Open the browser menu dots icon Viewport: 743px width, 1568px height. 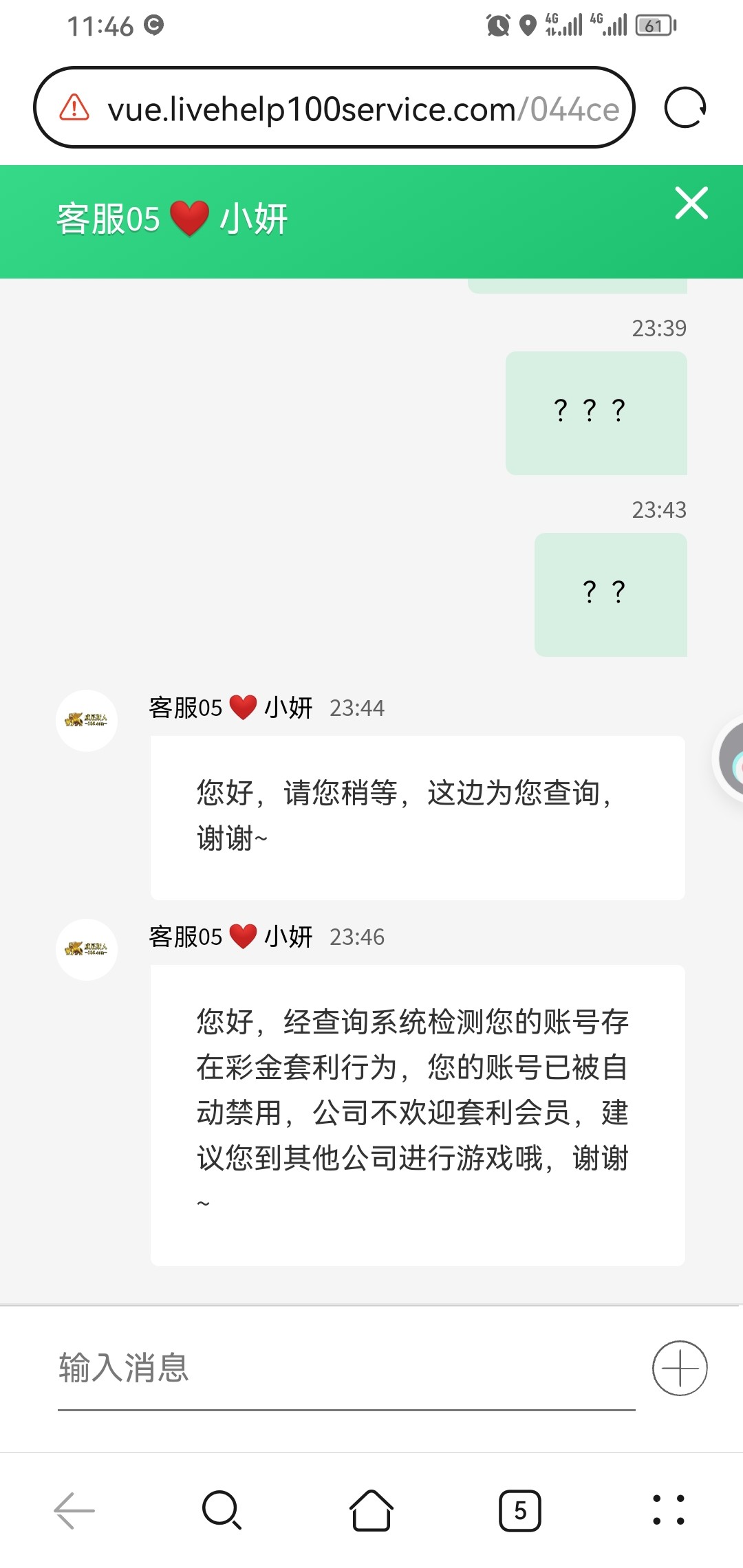(x=669, y=1510)
